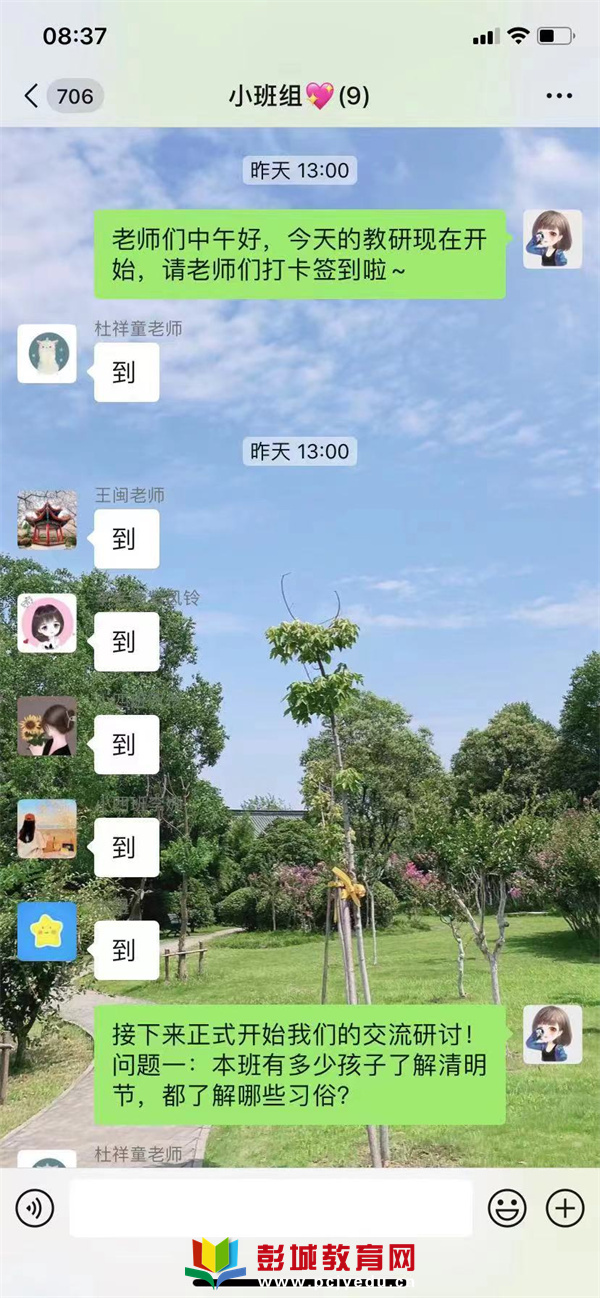Open the plus attachment menu

(565, 1209)
